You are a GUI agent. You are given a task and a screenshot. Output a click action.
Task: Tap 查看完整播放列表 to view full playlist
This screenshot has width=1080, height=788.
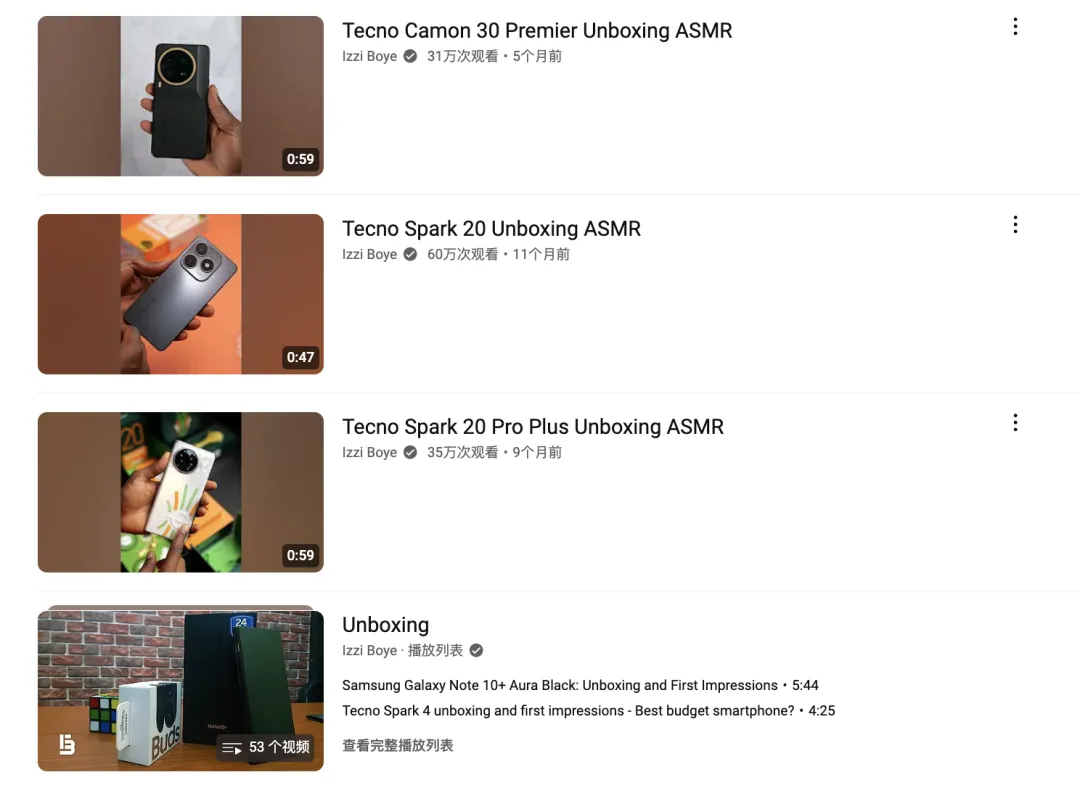point(397,746)
